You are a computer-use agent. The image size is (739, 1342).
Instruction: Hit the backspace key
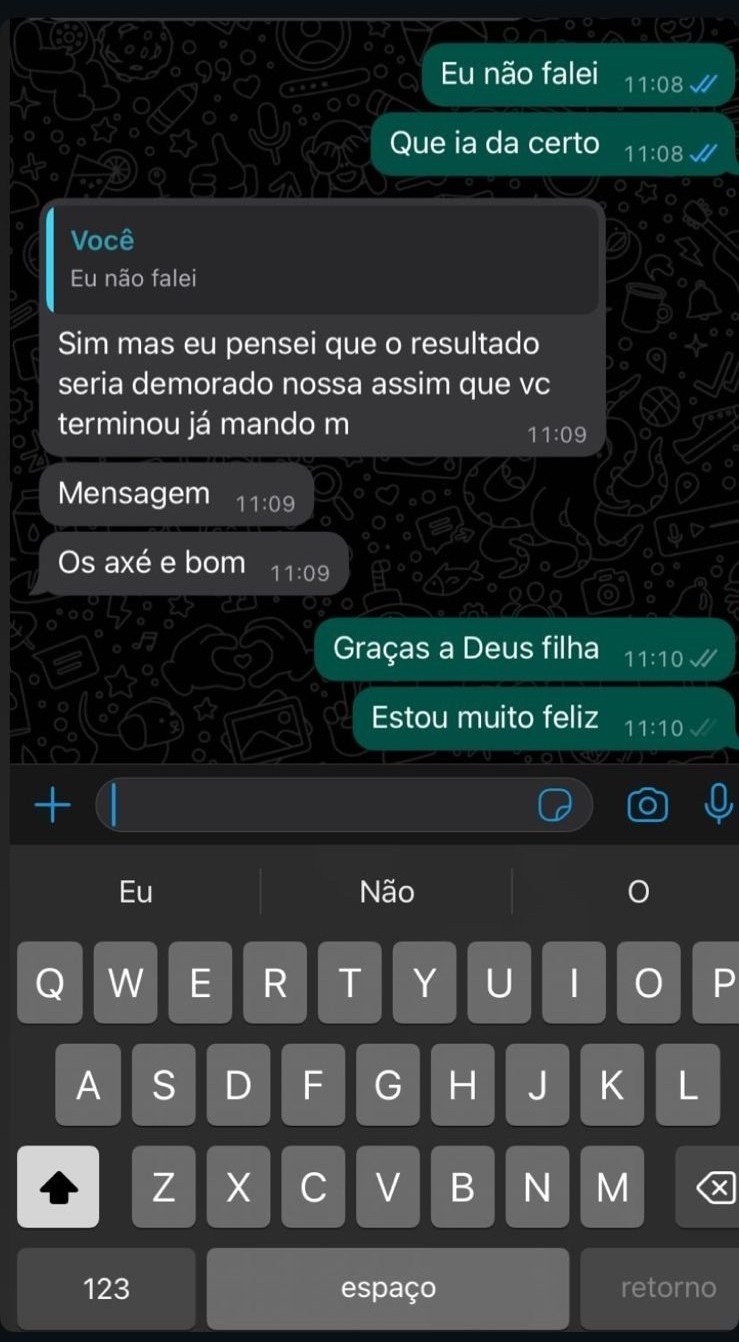pos(712,1187)
